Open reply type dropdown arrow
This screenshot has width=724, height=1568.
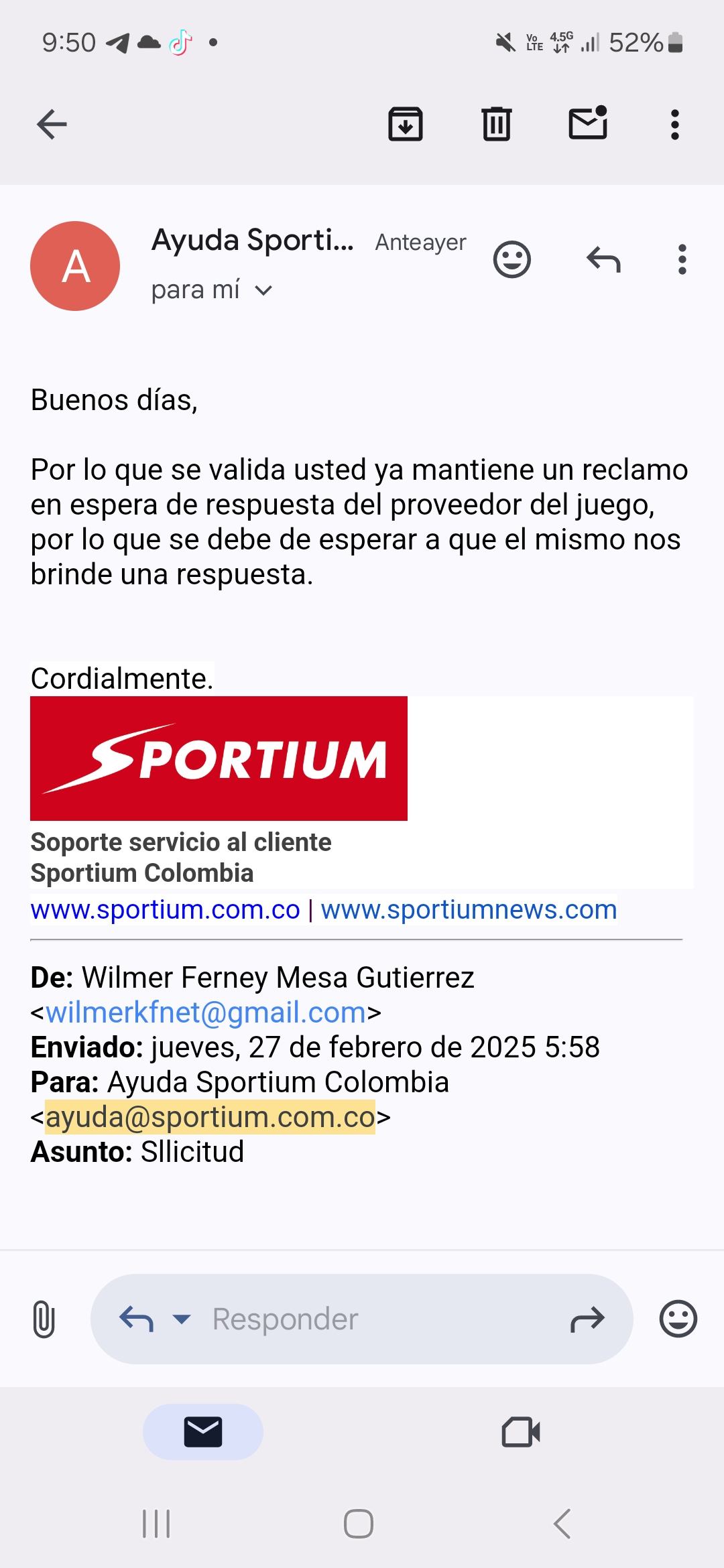click(x=182, y=1319)
